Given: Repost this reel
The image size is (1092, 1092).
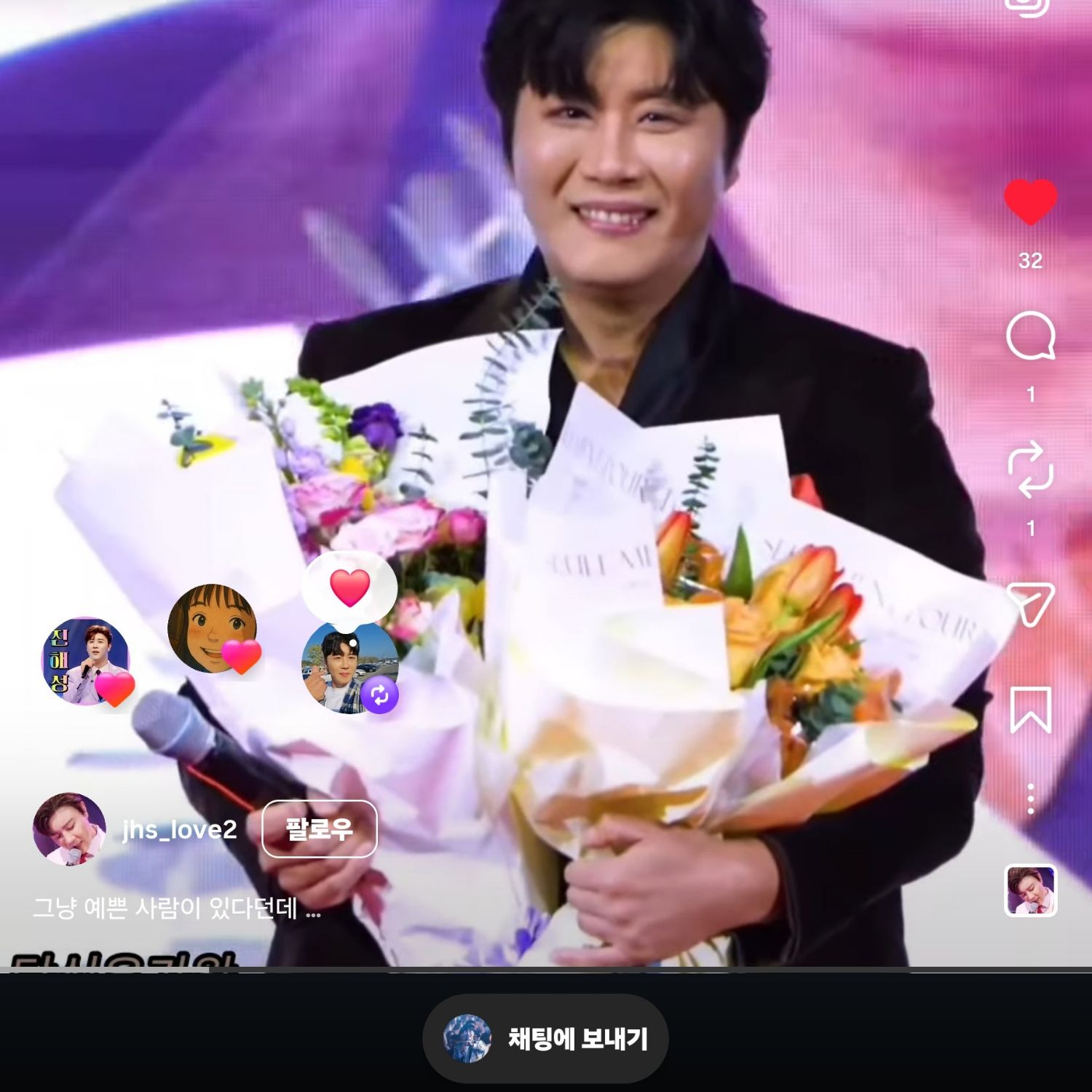Looking at the screenshot, I should [1030, 470].
